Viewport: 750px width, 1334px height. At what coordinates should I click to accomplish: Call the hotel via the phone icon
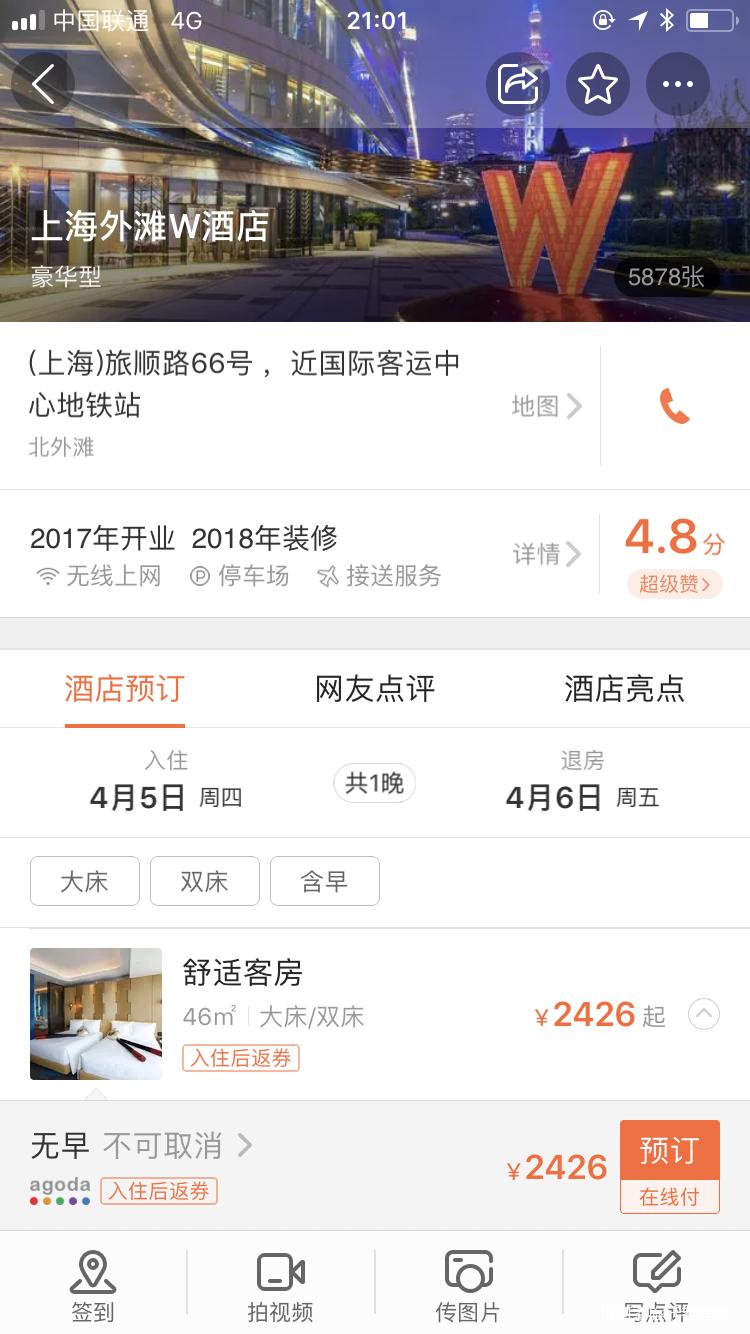(x=674, y=405)
